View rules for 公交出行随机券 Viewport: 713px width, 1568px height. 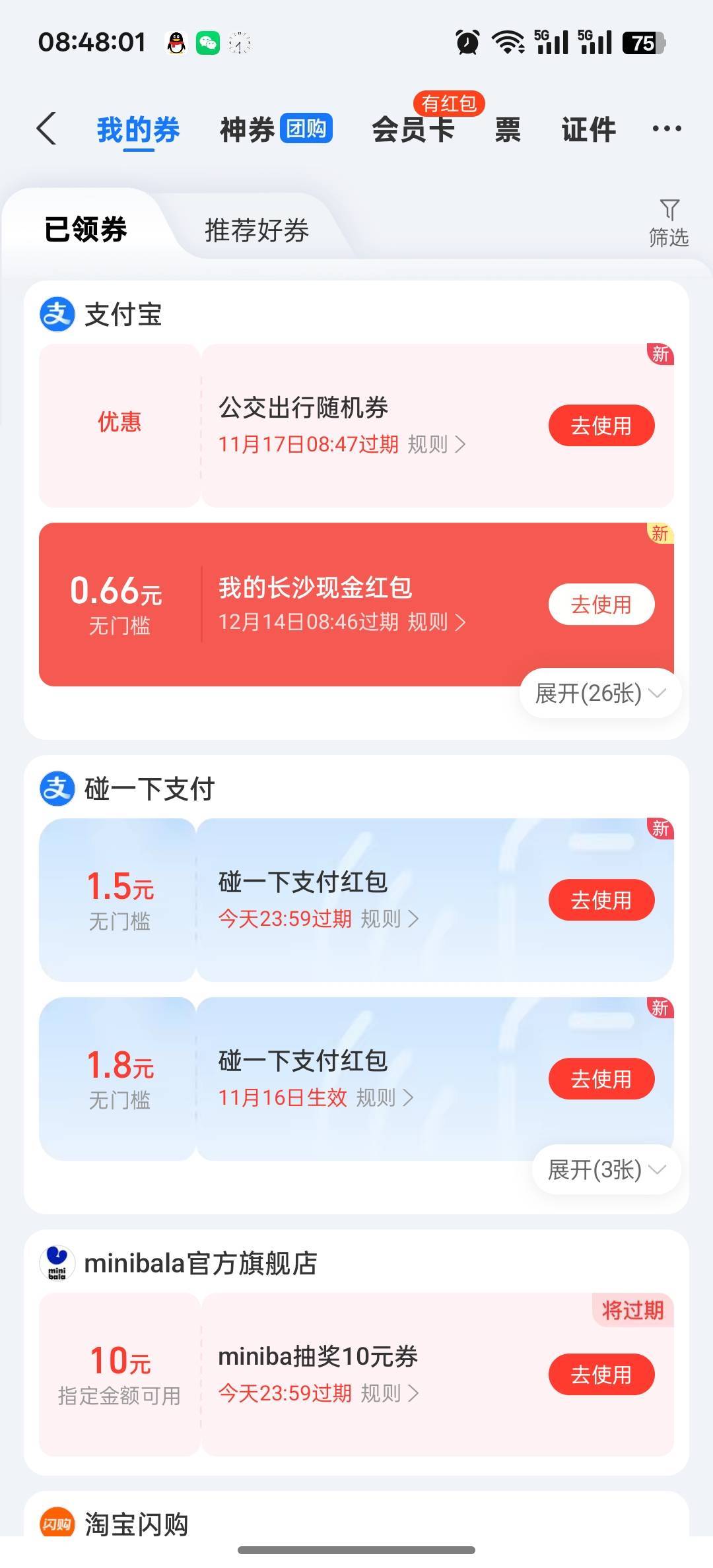coord(436,444)
